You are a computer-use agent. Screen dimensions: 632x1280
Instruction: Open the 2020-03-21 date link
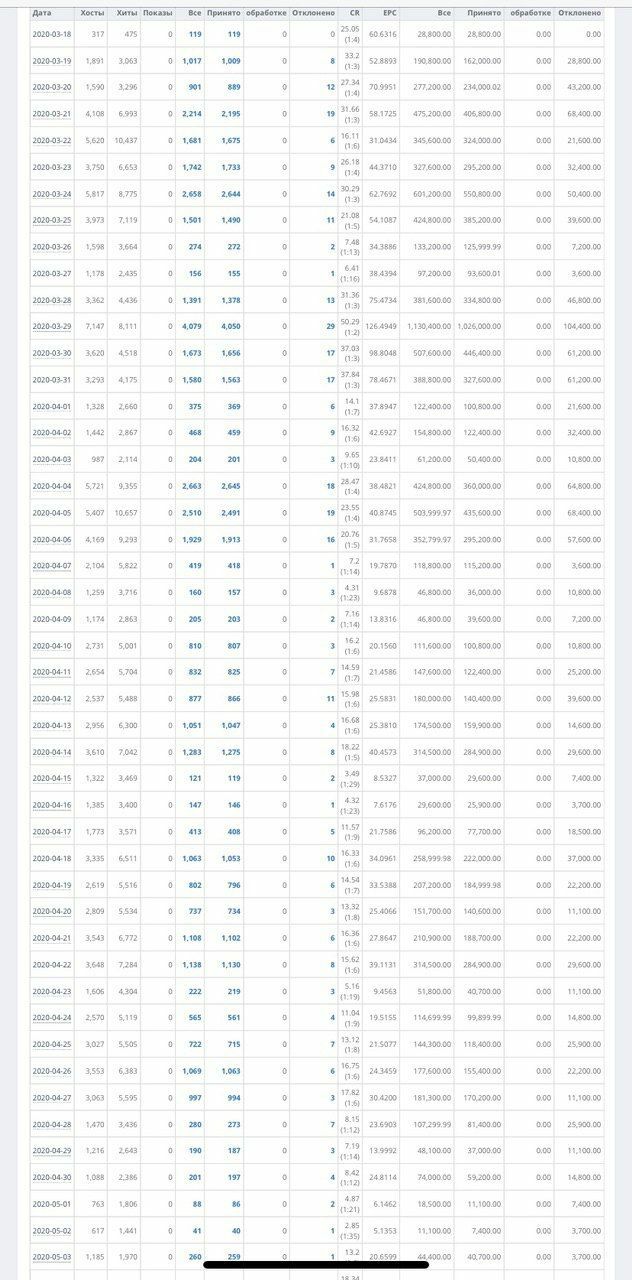(52, 114)
